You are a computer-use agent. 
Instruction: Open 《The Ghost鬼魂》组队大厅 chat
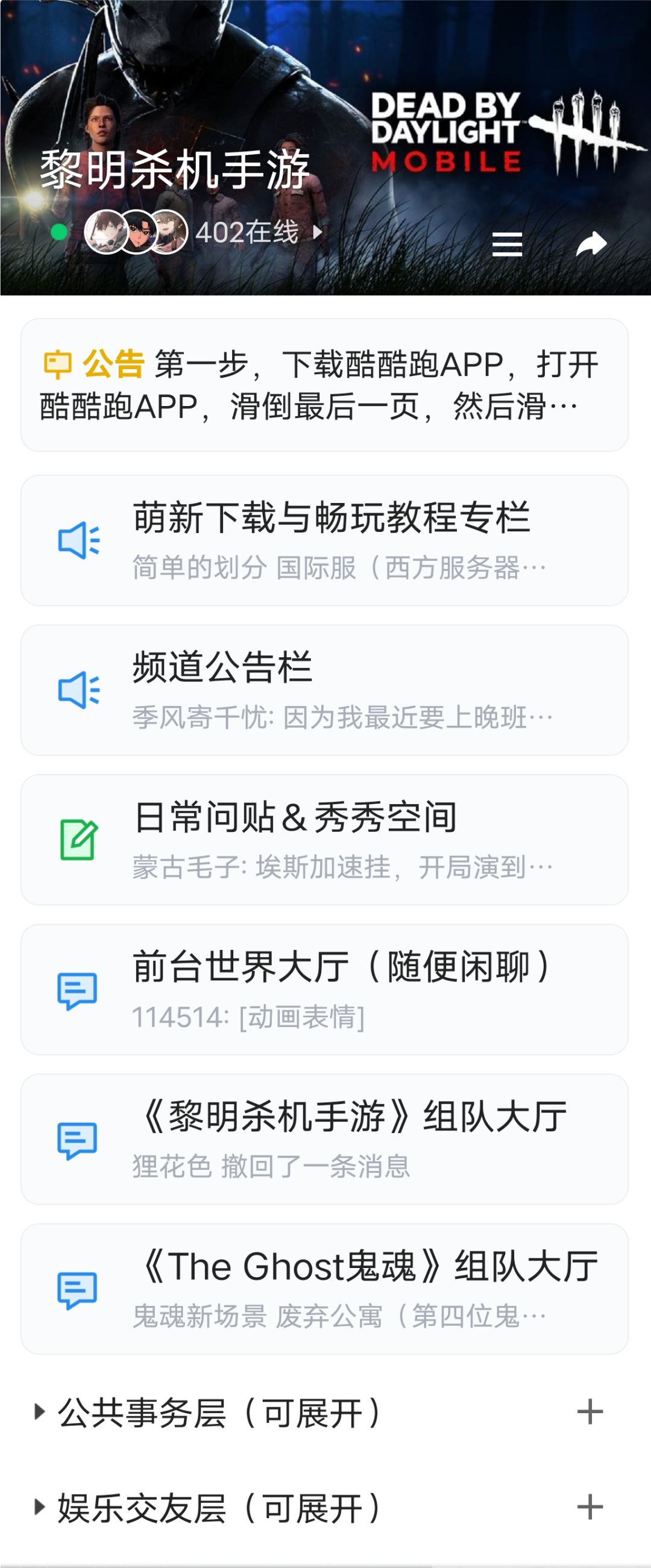[324, 1289]
